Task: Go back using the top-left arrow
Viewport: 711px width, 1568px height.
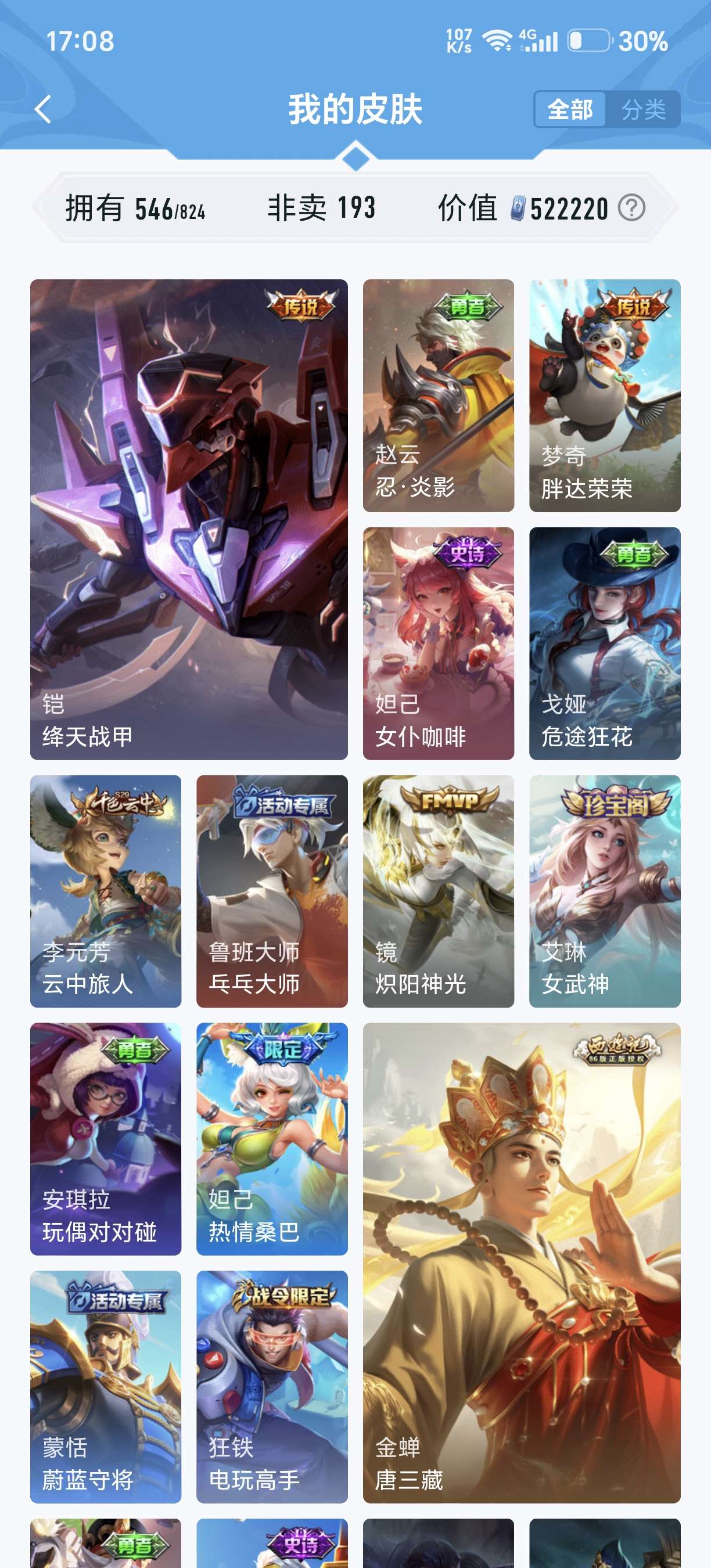Action: click(x=42, y=110)
